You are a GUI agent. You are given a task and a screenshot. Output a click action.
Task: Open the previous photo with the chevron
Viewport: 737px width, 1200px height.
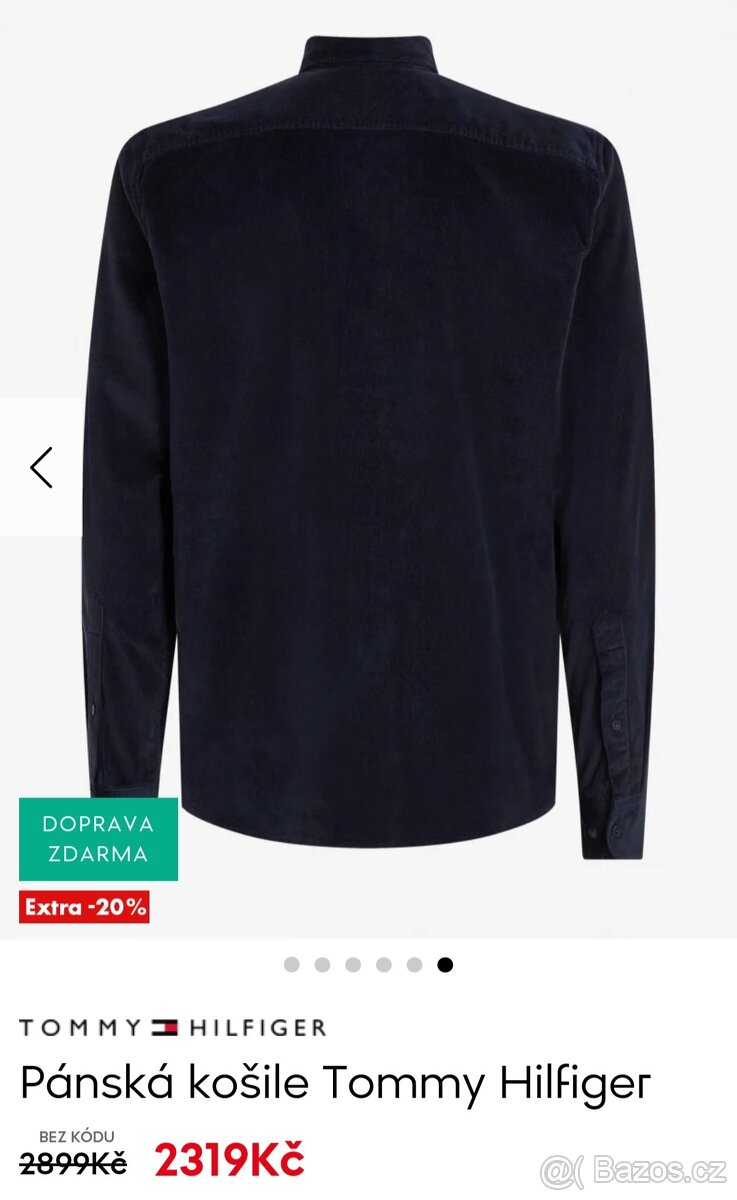[40, 467]
